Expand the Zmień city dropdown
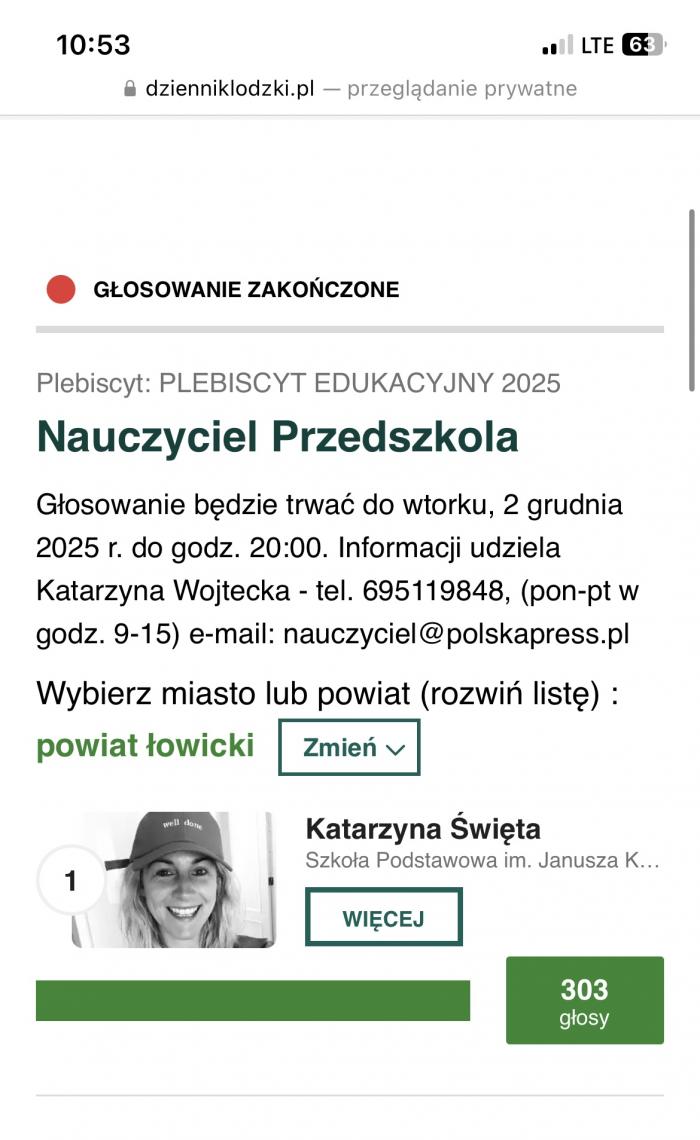The image size is (700, 1140). [x=349, y=747]
